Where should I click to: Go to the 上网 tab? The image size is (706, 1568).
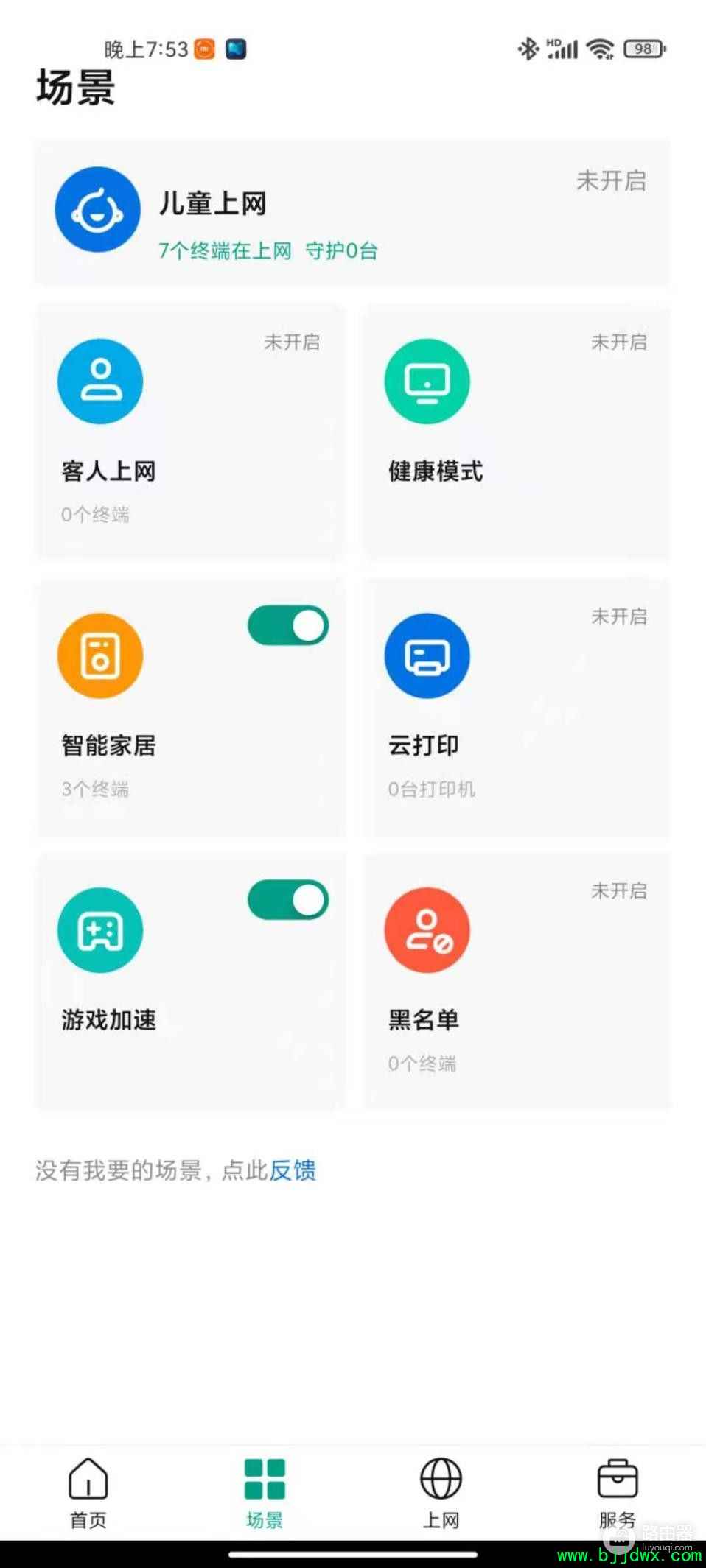pyautogui.click(x=441, y=1493)
